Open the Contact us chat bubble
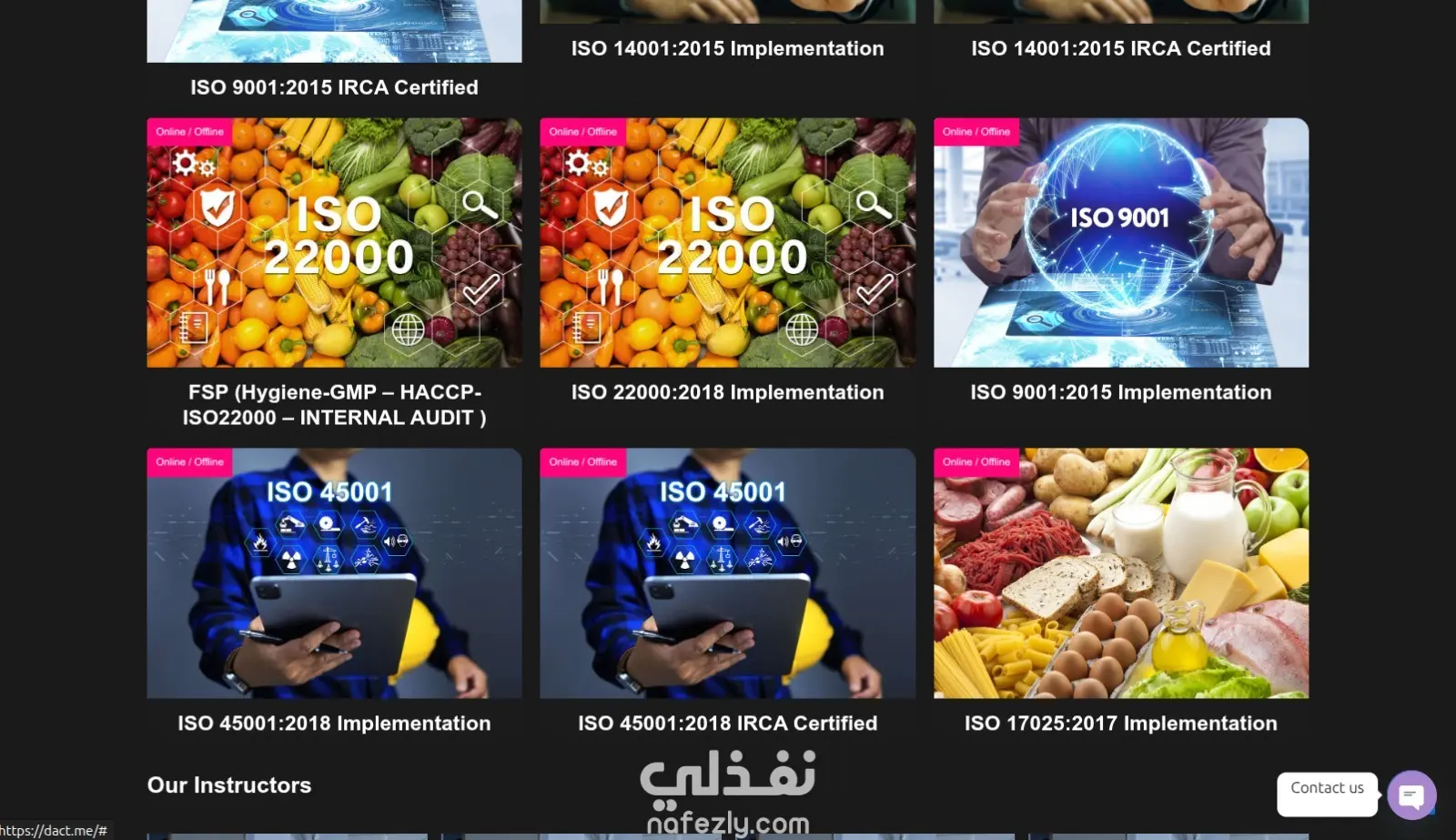 [x=1410, y=795]
